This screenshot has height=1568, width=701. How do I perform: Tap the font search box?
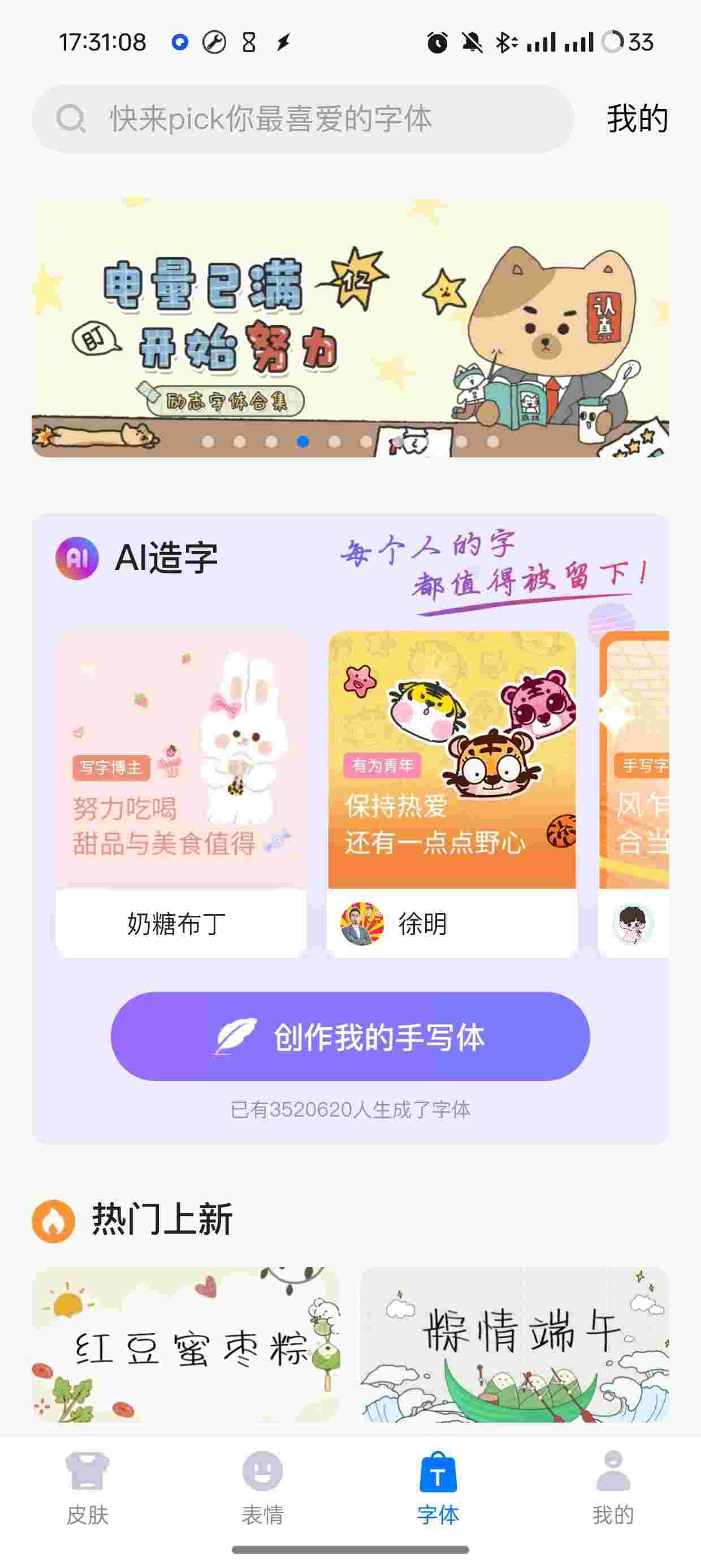click(302, 119)
